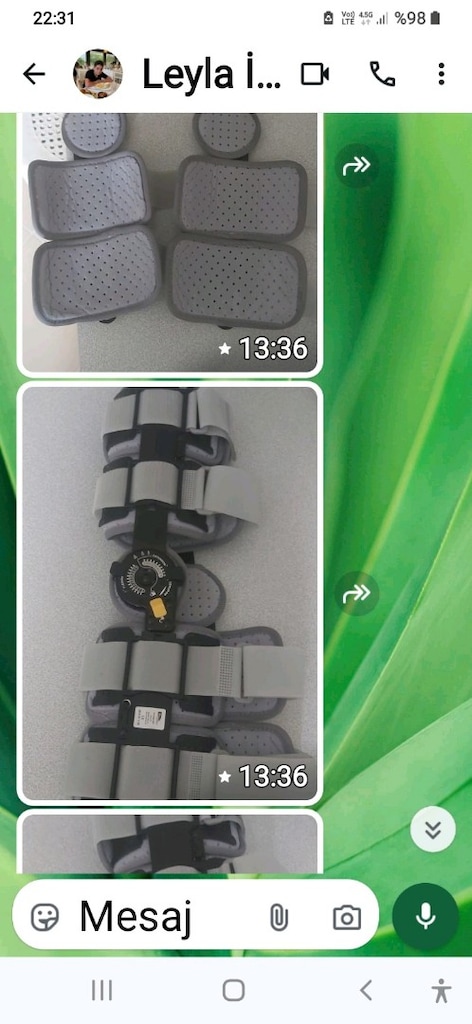Open the three-dot overflow menu
The height and width of the screenshot is (1024, 472).
tap(441, 74)
